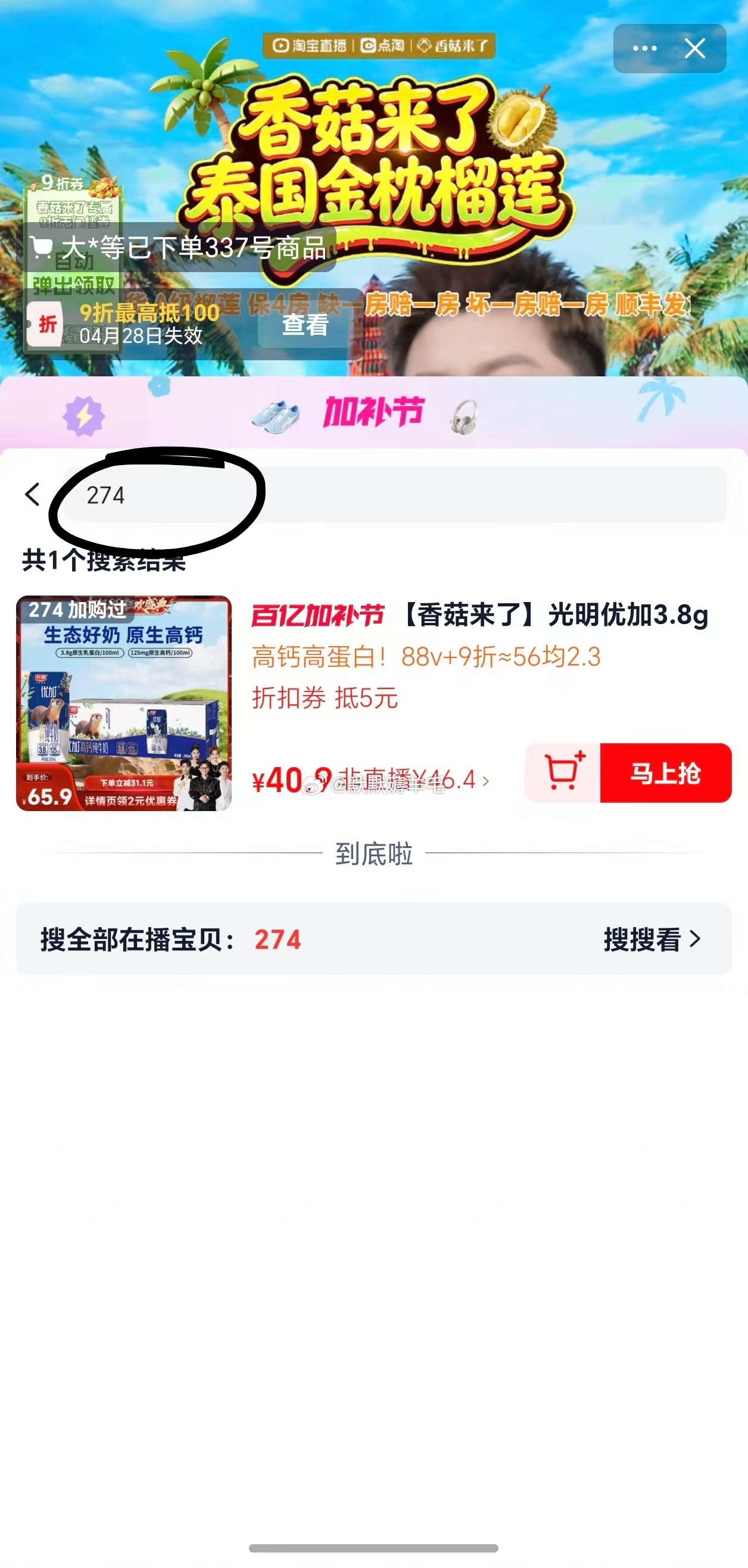Viewport: 748px width, 1568px height.
Task: Go back from search results
Action: pos(33,494)
